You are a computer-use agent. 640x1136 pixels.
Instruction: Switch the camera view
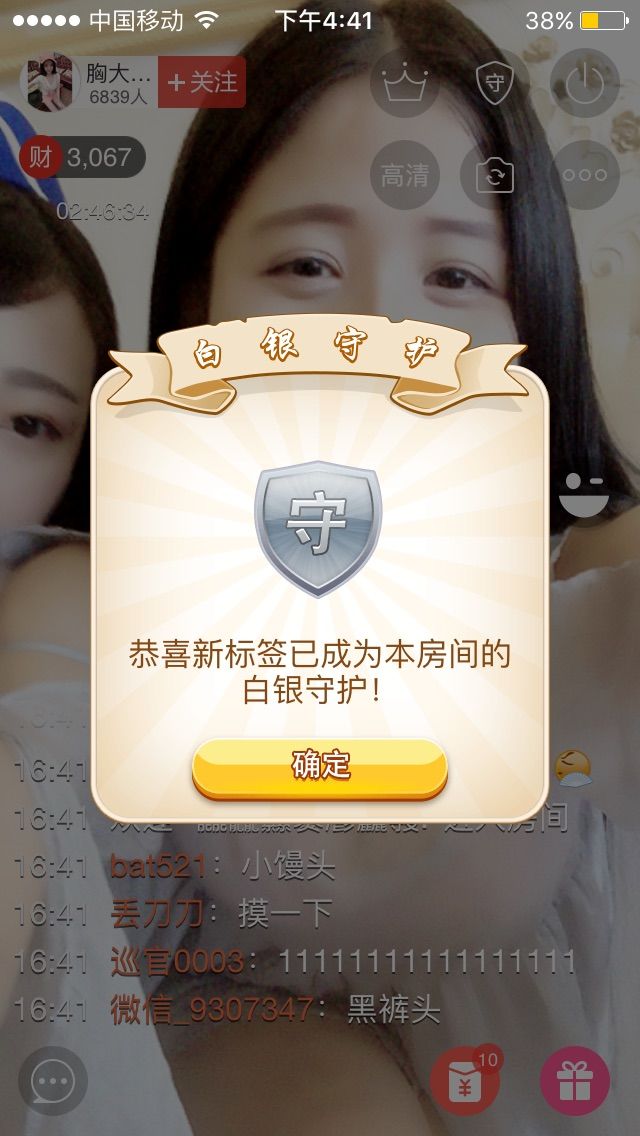pyautogui.click(x=495, y=175)
